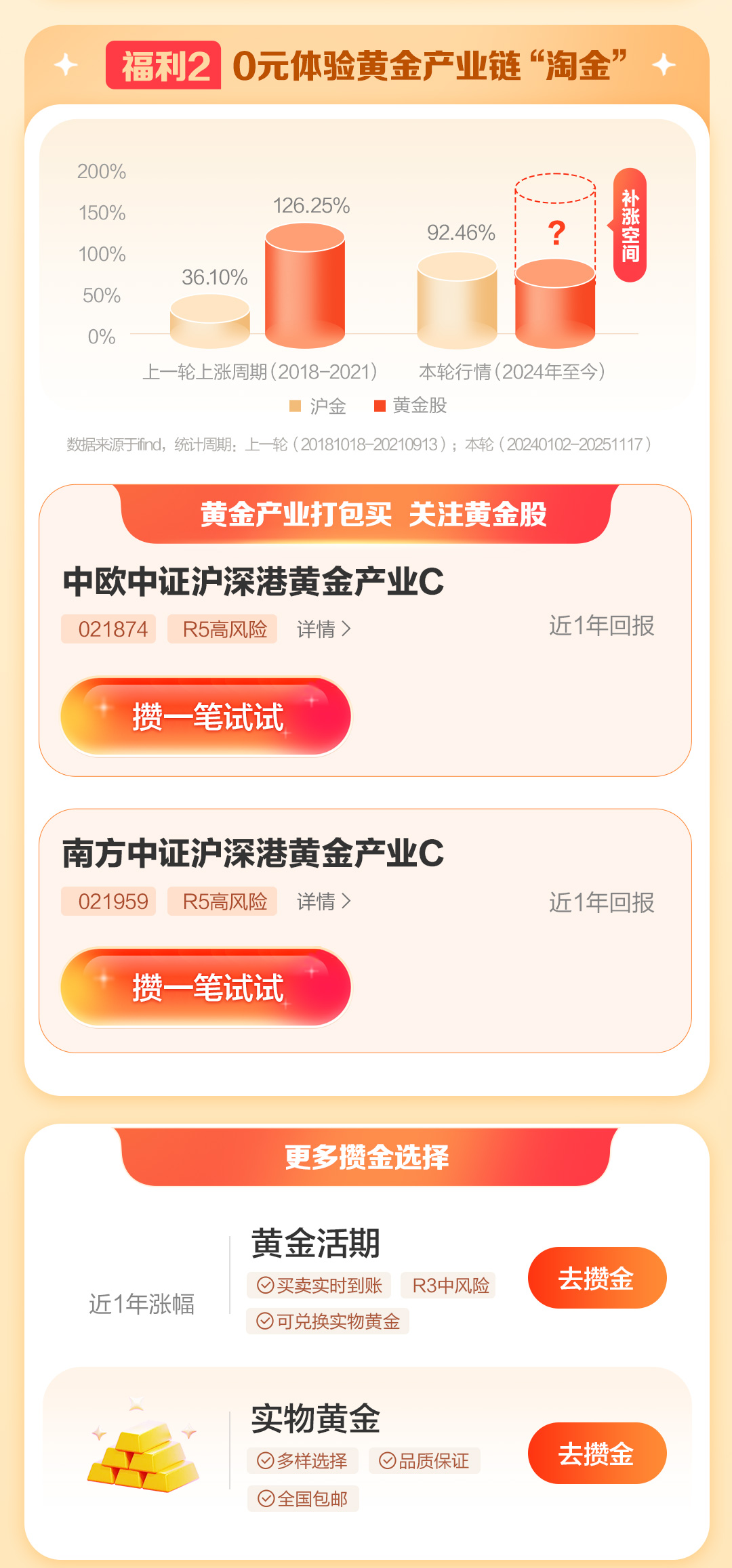Tap 攒一笔试试 under 中欧中证沪深港黄金产业C
This screenshot has width=732, height=1568.
coord(206,717)
